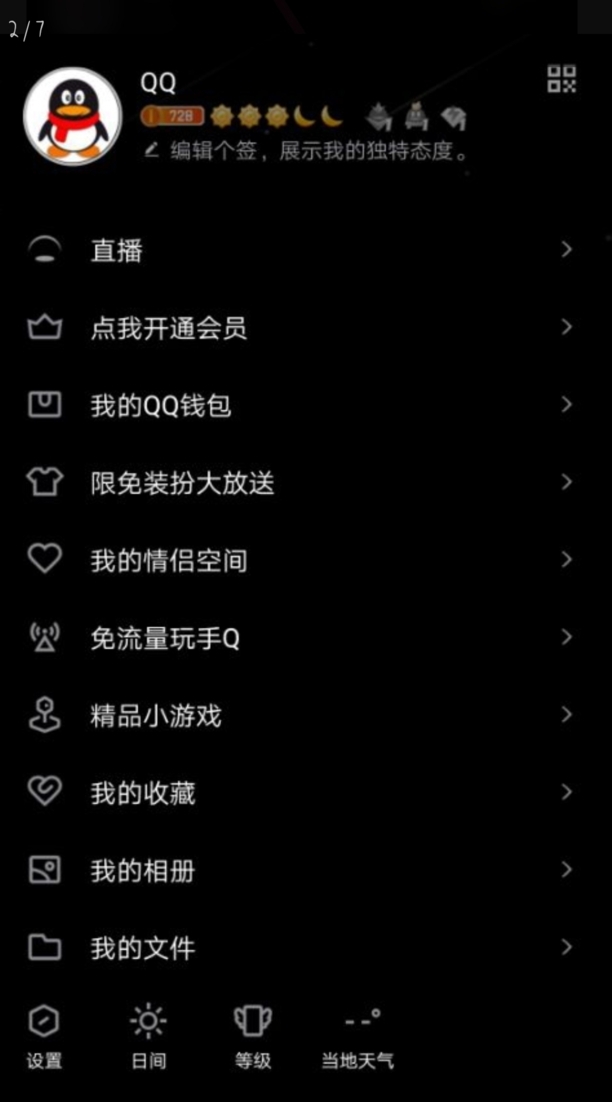Select 免流量玩手Q

[300, 638]
